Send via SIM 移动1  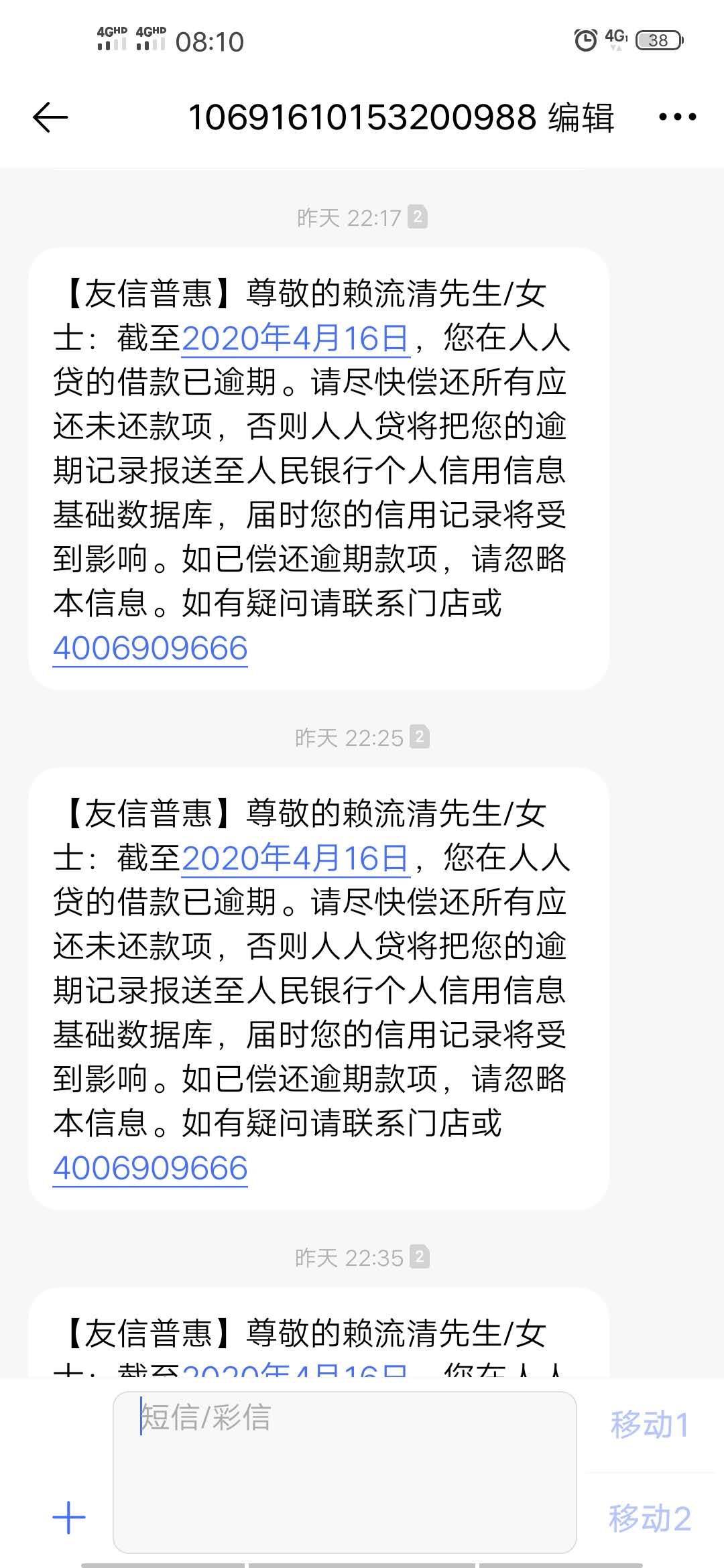[649, 1424]
